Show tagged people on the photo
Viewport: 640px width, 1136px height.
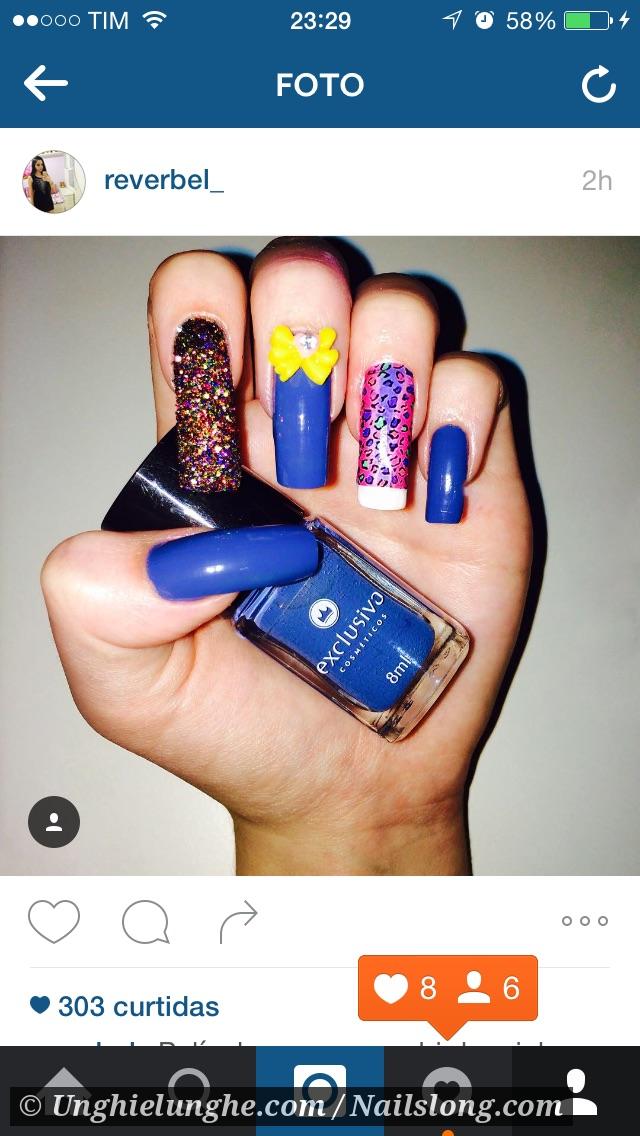coord(54,822)
